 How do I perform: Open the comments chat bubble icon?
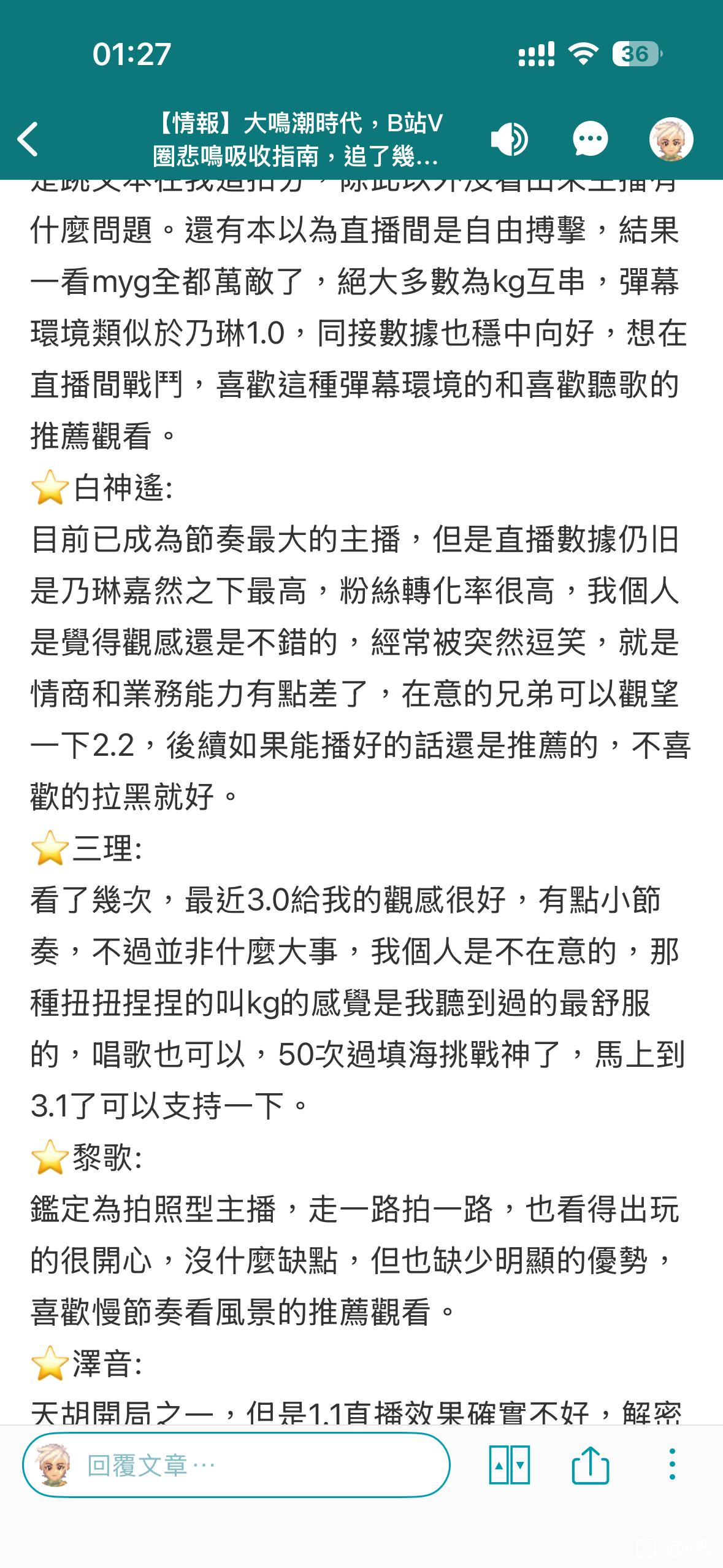(x=590, y=139)
